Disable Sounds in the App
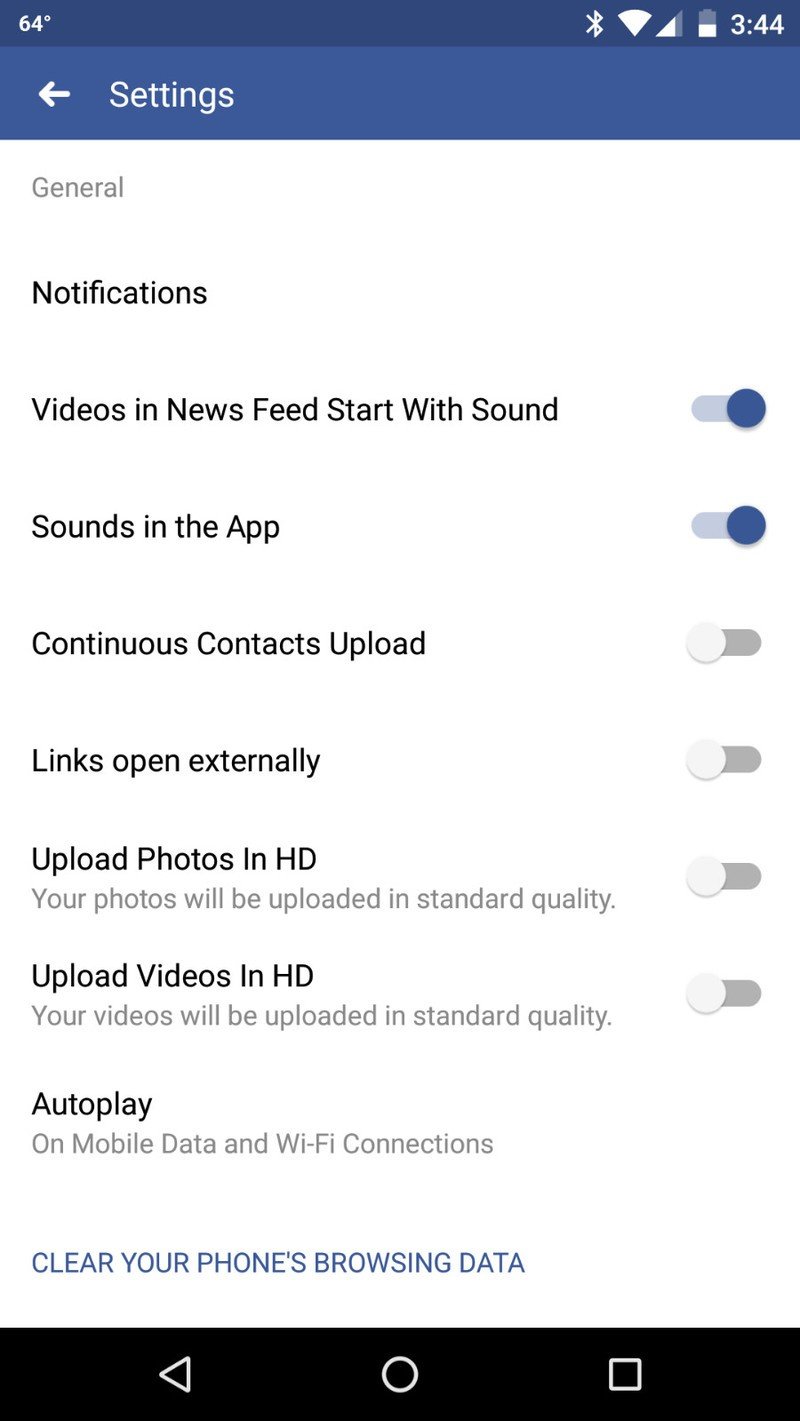Image resolution: width=800 pixels, height=1421 pixels. [728, 526]
